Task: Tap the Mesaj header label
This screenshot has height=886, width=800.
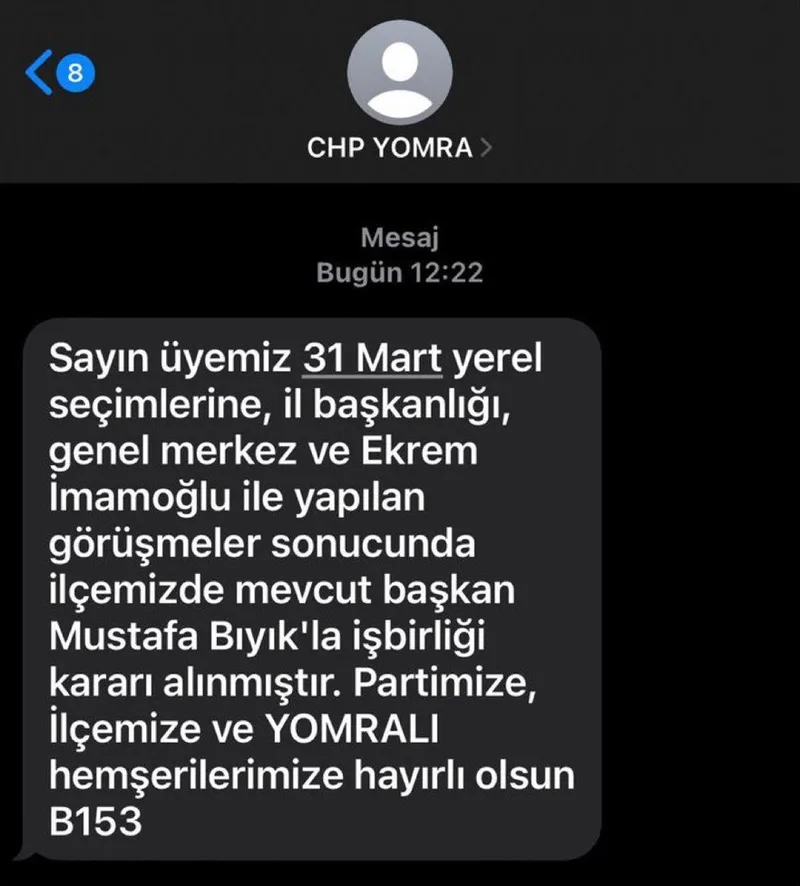Action: 400,239
